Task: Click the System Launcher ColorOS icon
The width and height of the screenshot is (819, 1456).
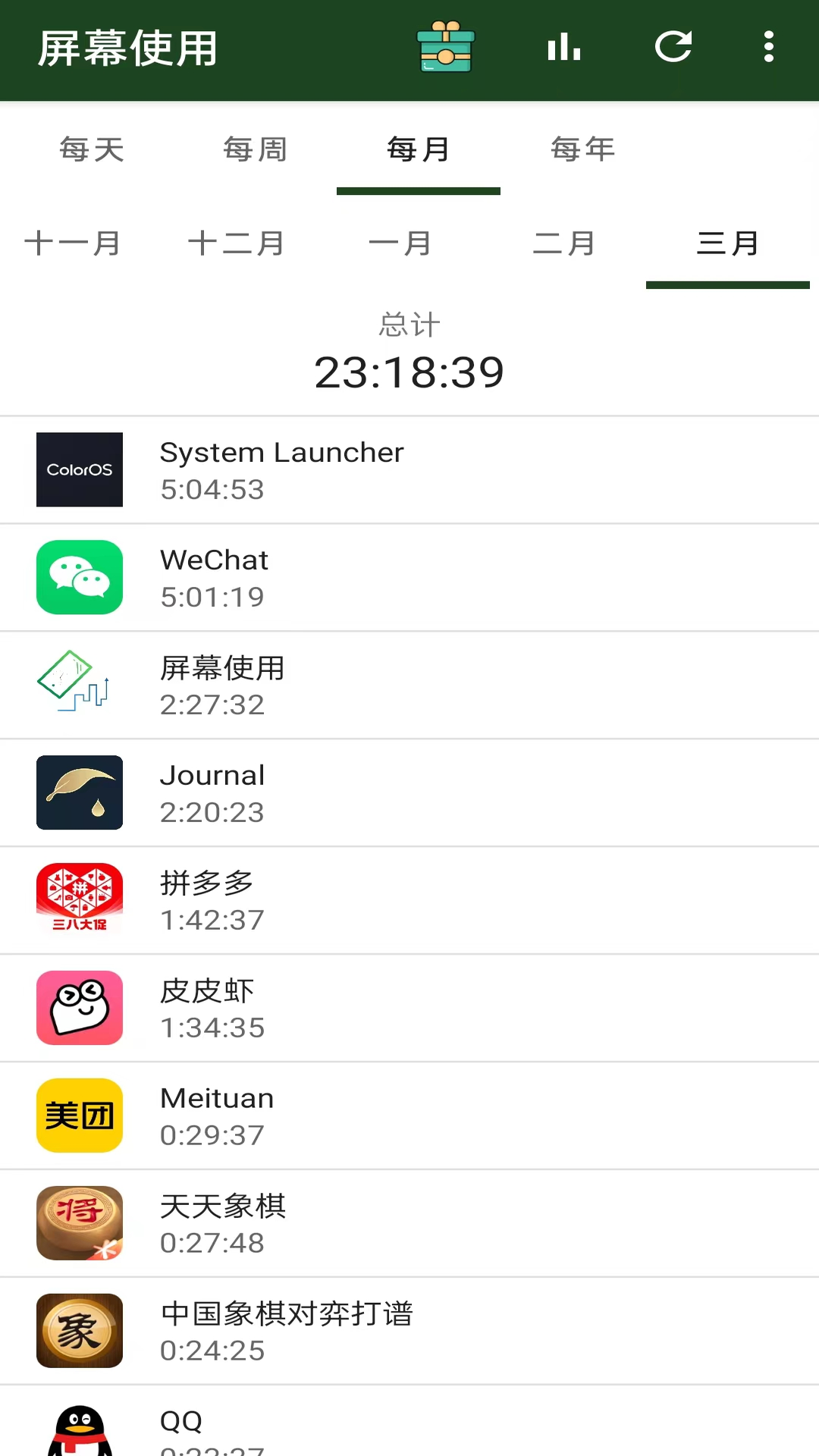Action: 79,469
